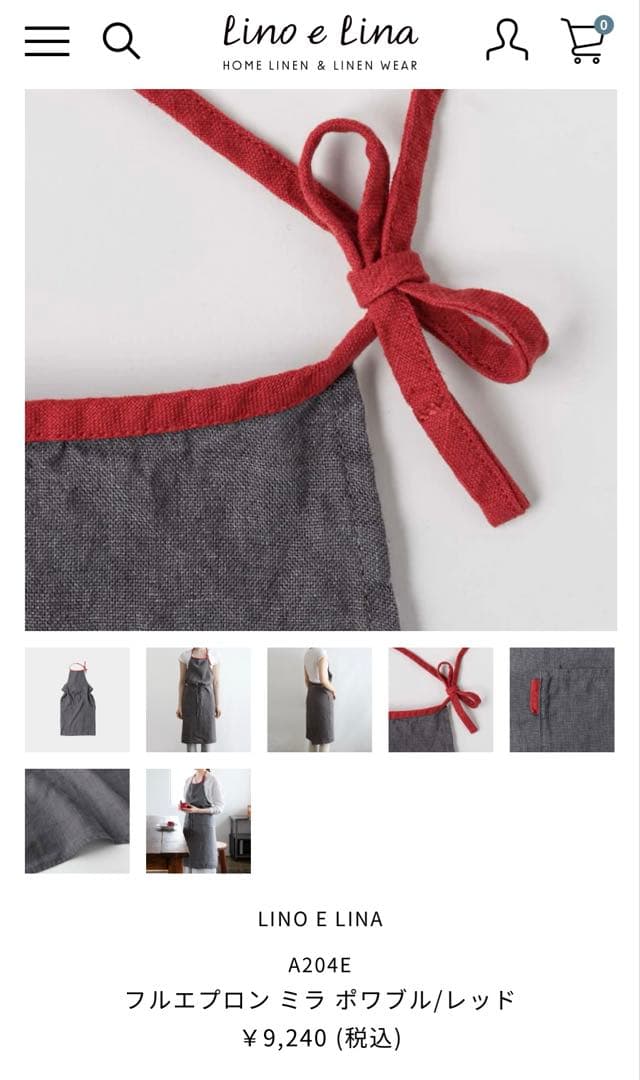This screenshot has width=640, height=1080.
Task: Open the search magnifier
Action: pos(121,41)
